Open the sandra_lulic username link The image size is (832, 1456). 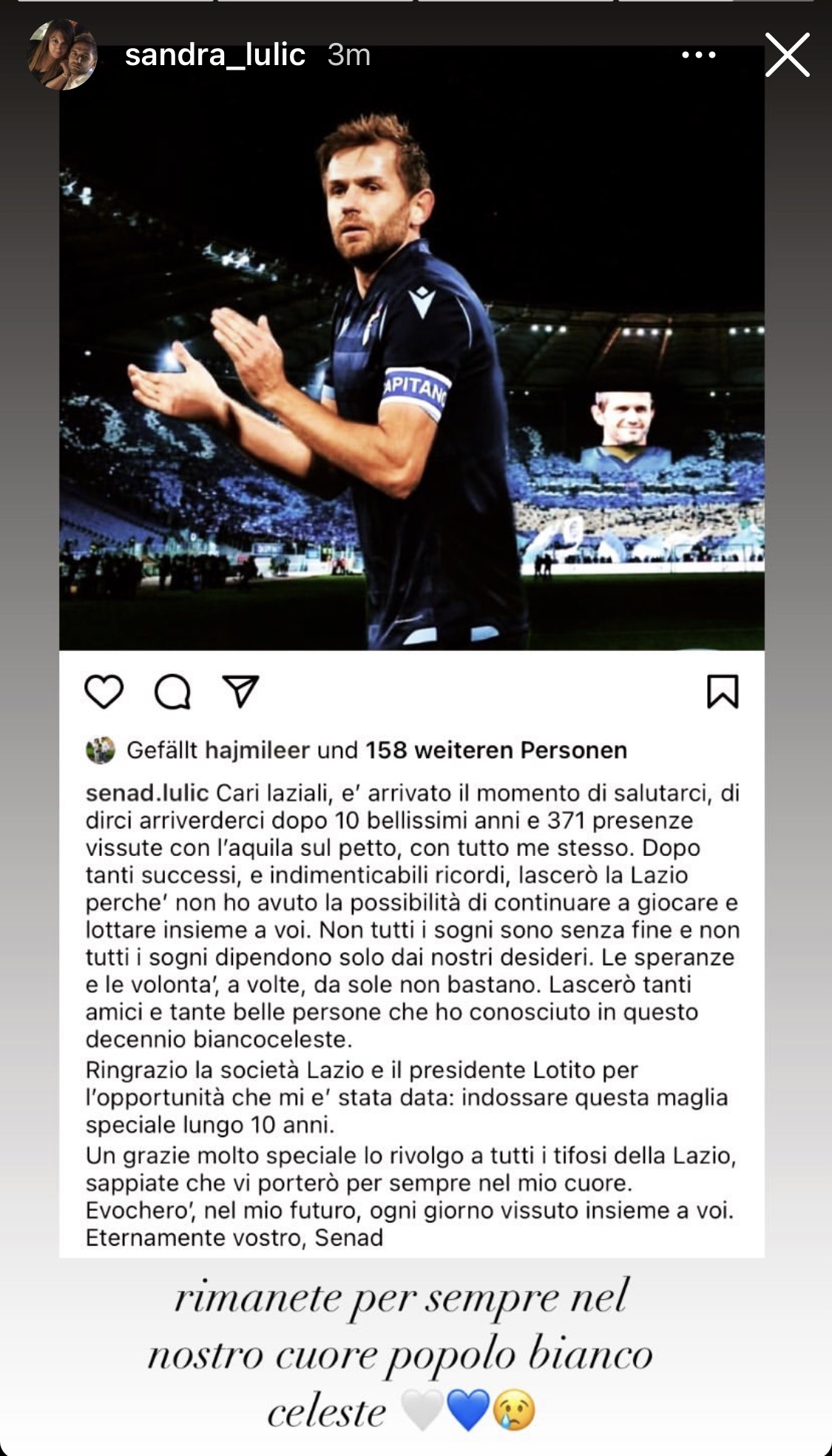point(214,55)
